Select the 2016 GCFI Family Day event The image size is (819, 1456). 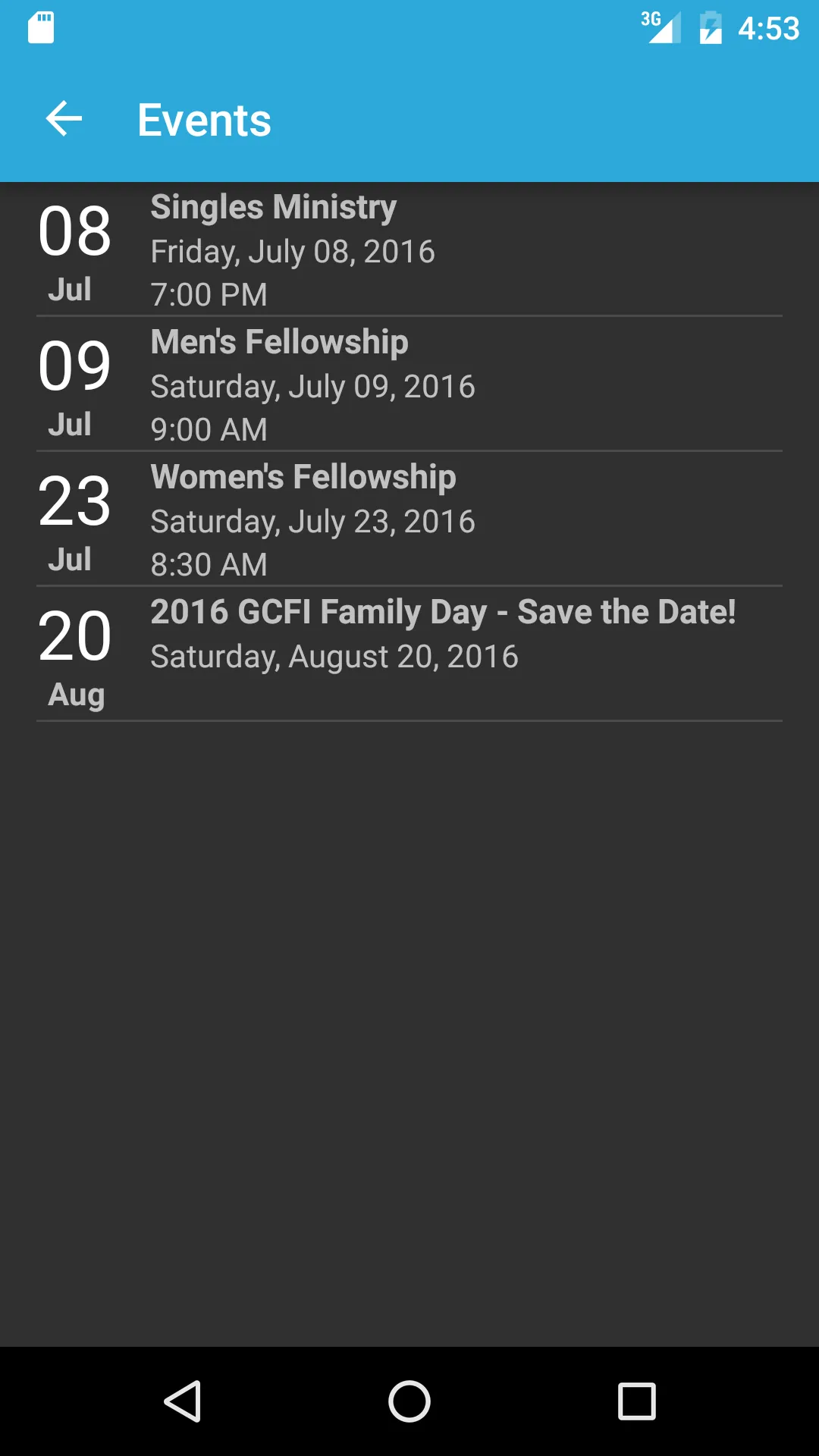(x=409, y=654)
